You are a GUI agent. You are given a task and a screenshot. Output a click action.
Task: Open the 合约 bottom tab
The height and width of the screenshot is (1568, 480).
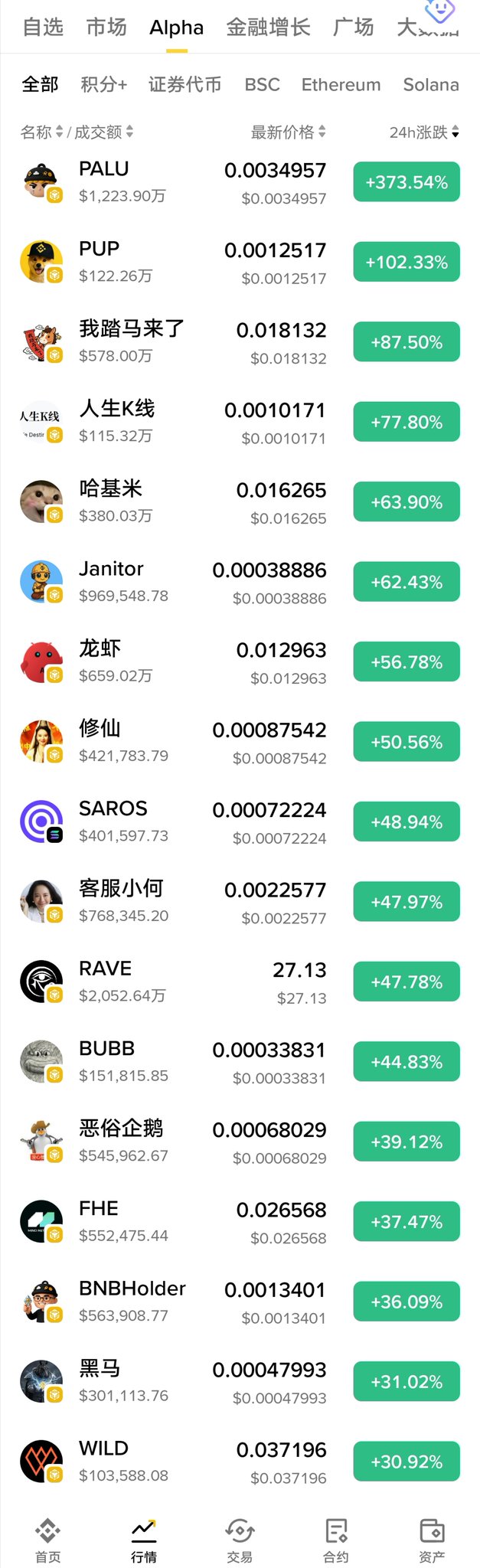point(336,1540)
